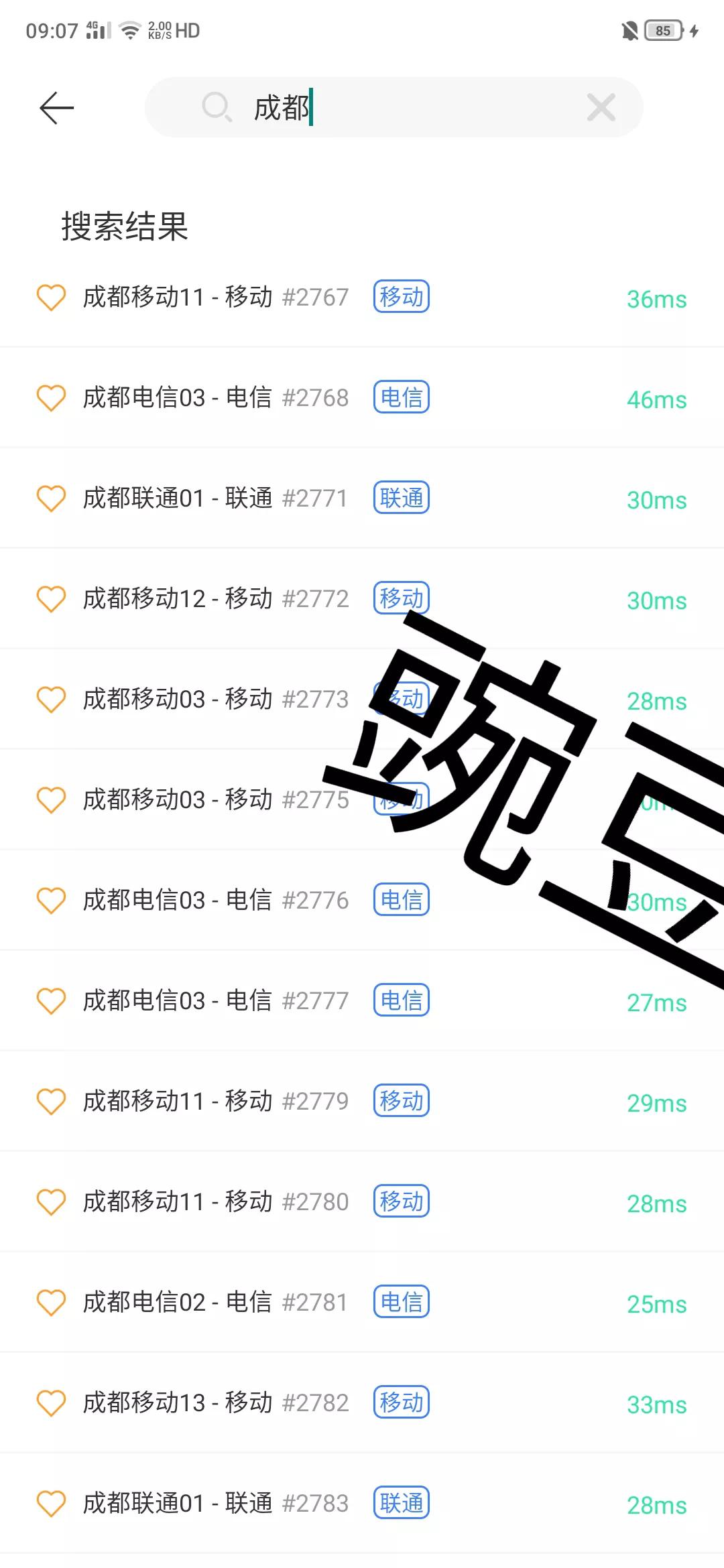Viewport: 724px width, 1568px height.
Task: Tap the 搜索结果 section header
Action: (x=125, y=227)
